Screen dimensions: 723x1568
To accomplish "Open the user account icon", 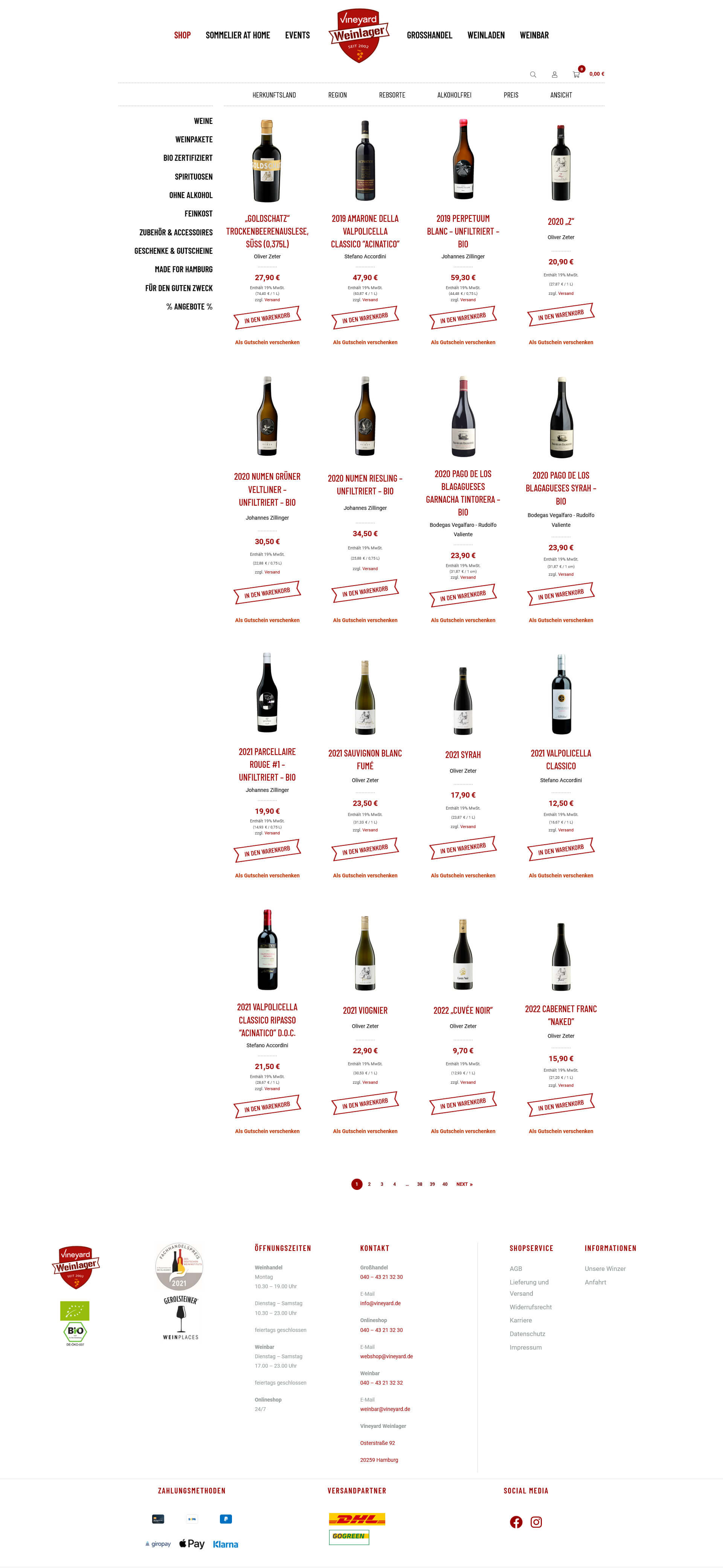I will [554, 75].
